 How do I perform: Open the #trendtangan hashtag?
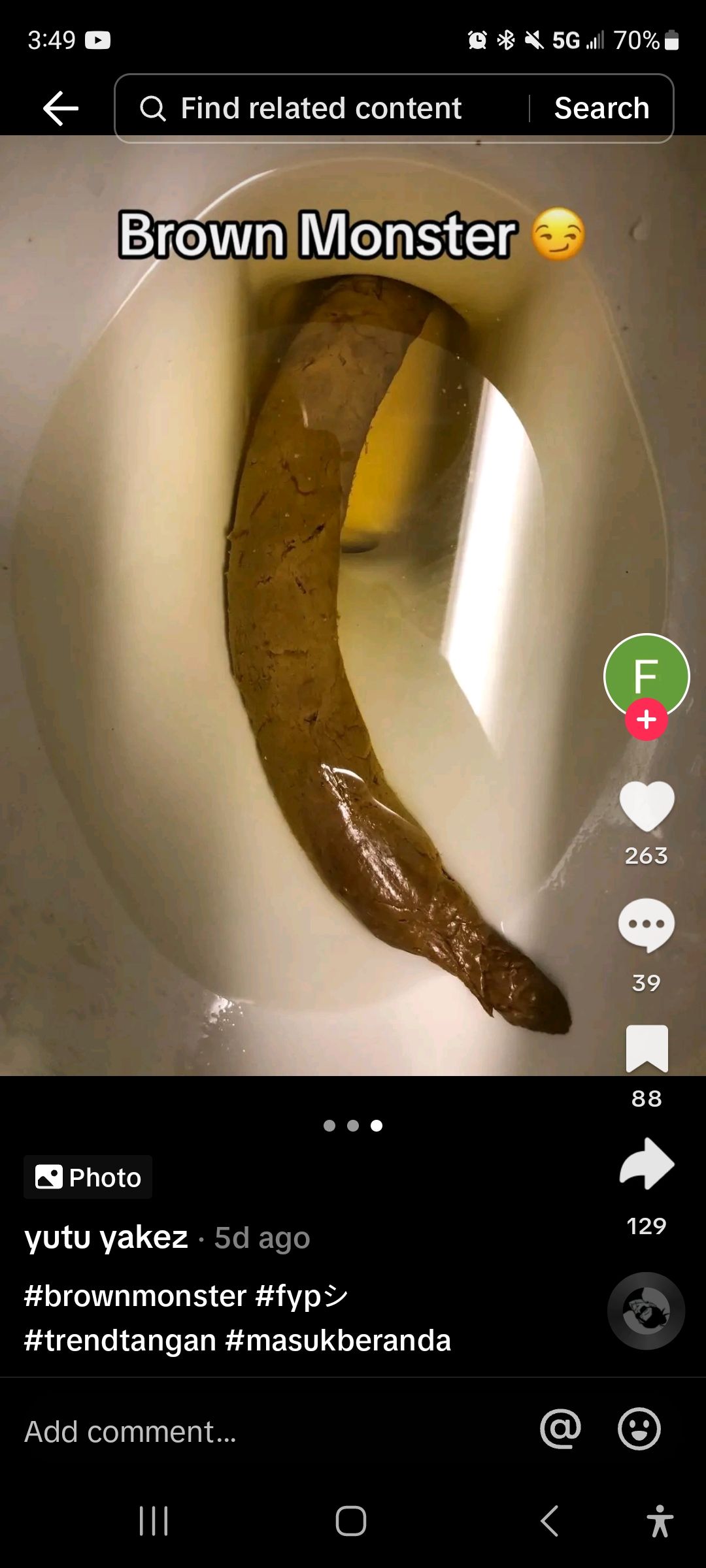pyautogui.click(x=120, y=1341)
